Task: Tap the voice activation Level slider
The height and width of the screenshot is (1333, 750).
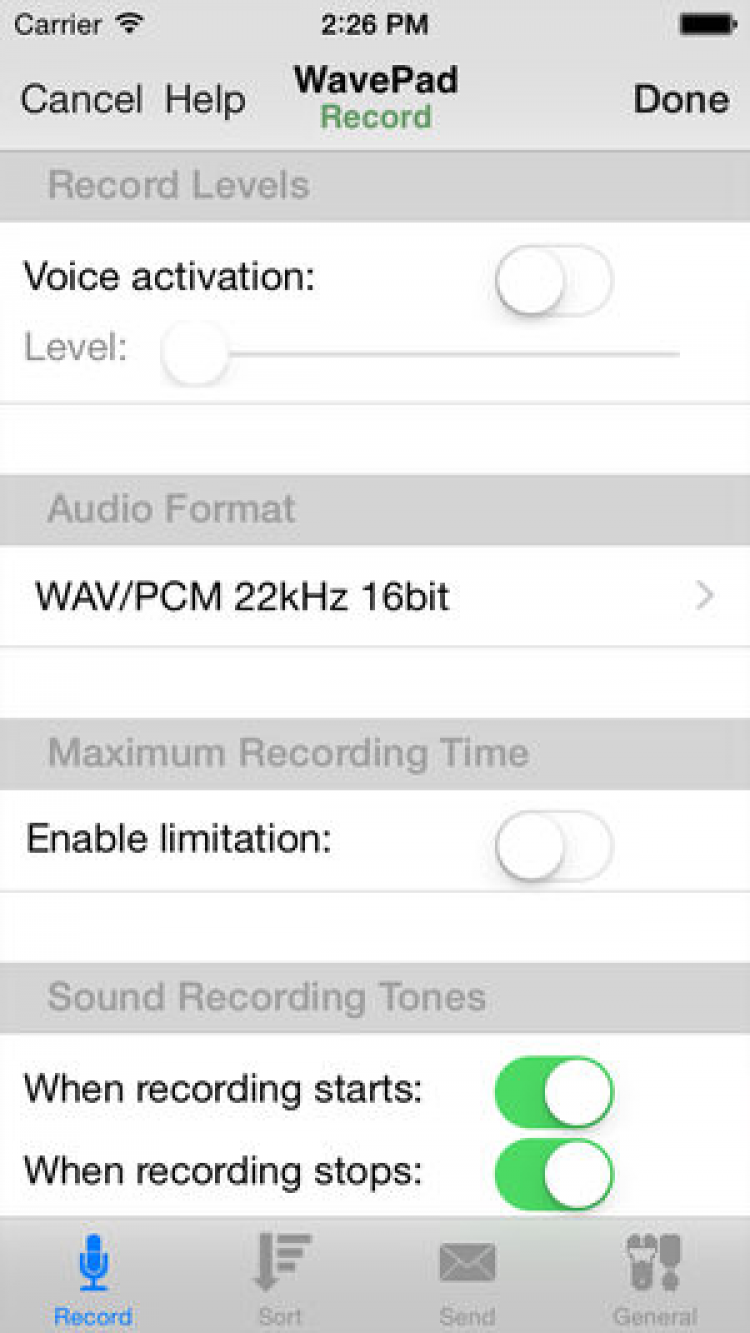Action: (x=420, y=353)
